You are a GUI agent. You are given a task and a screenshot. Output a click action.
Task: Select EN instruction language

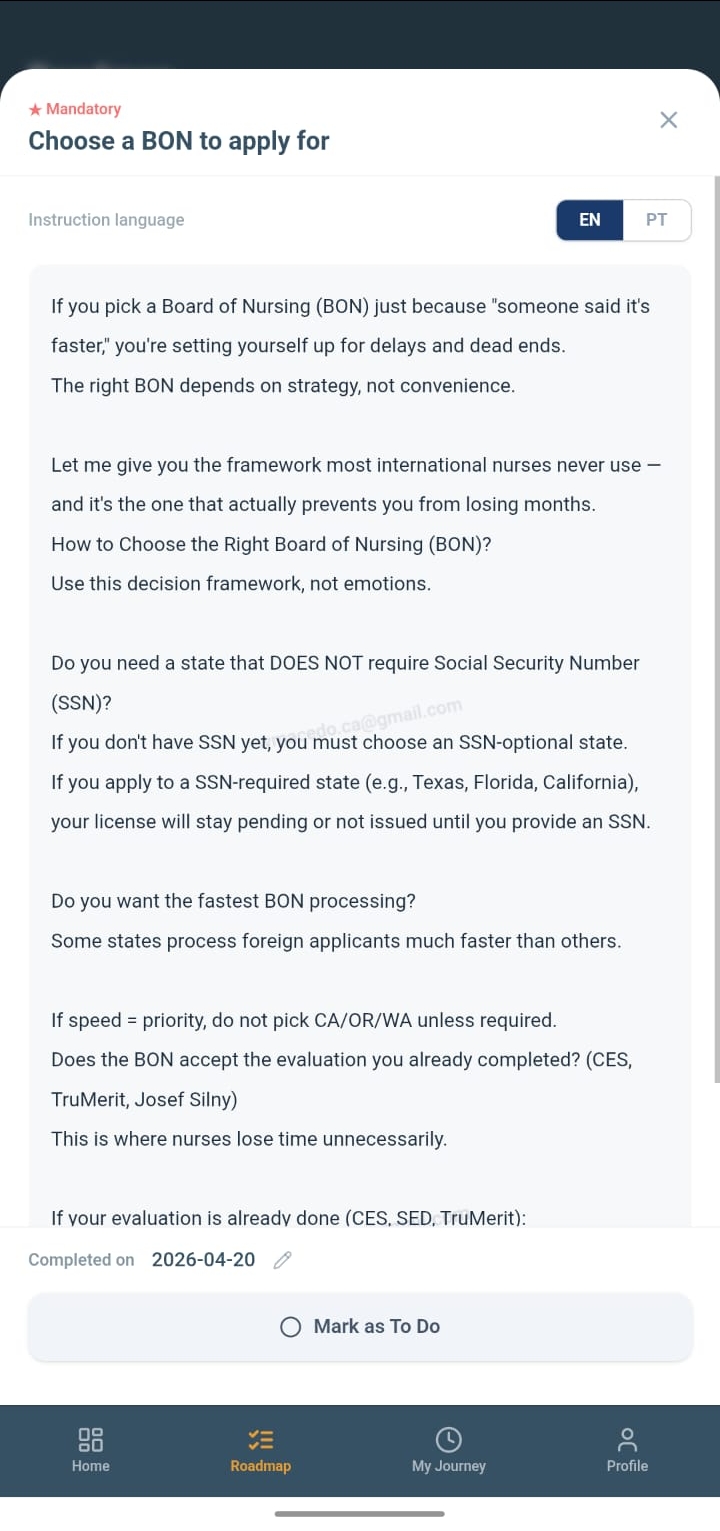pyautogui.click(x=590, y=220)
